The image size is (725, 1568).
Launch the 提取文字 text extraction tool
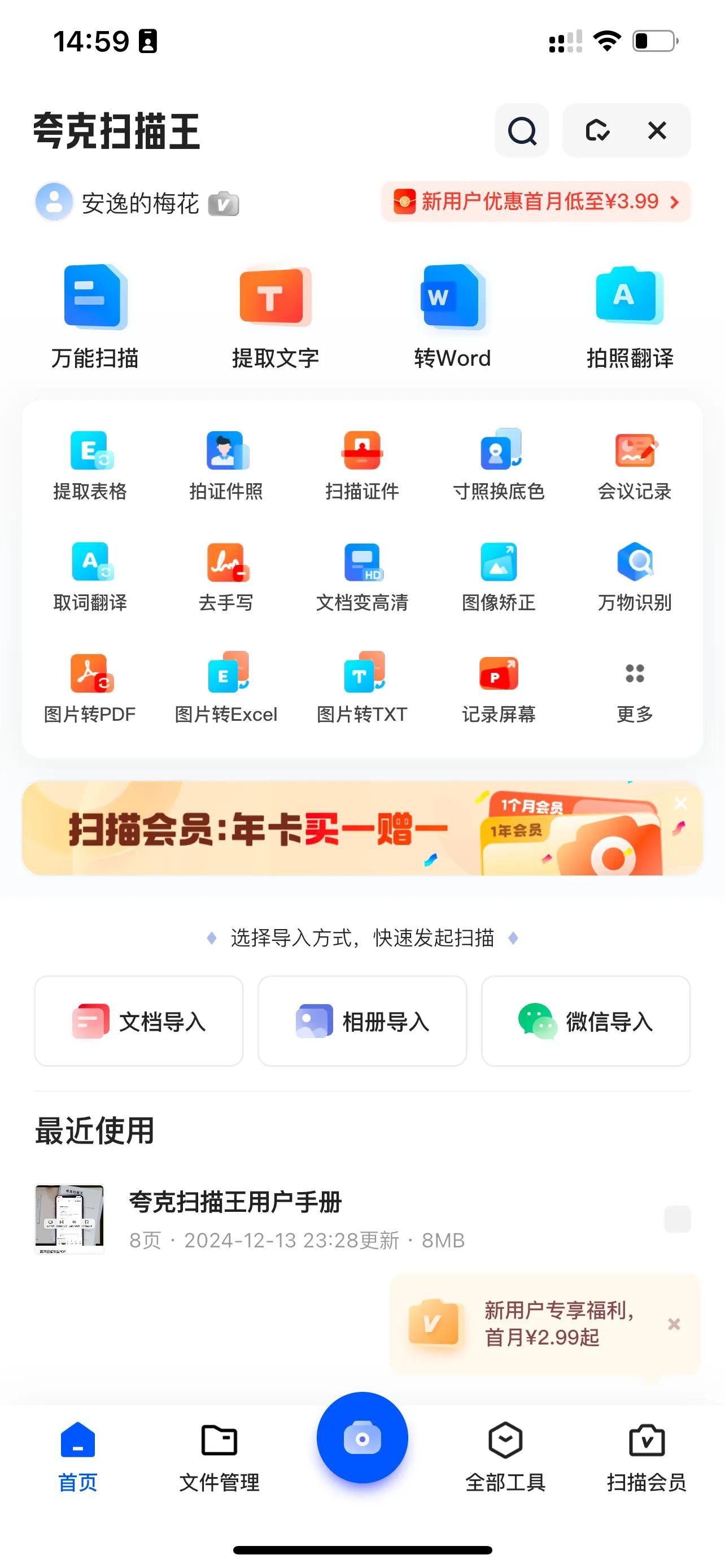(275, 317)
